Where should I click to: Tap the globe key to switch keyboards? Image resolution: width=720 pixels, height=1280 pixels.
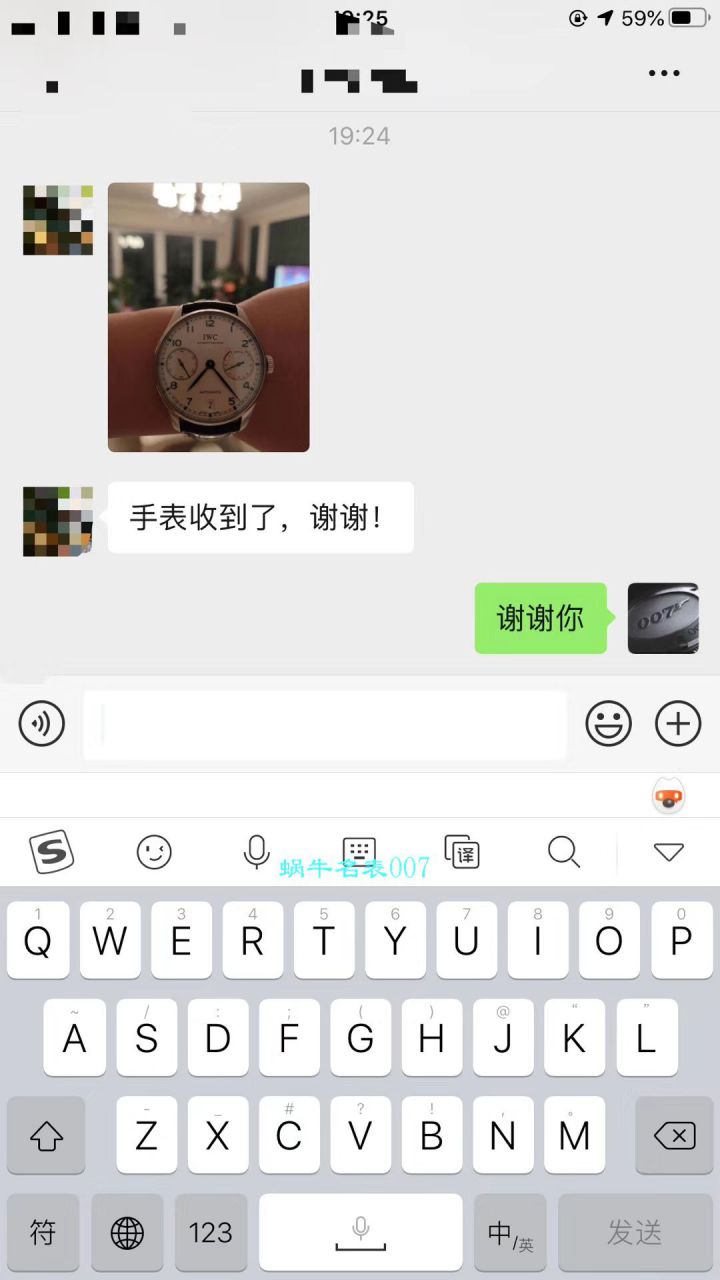[127, 1232]
